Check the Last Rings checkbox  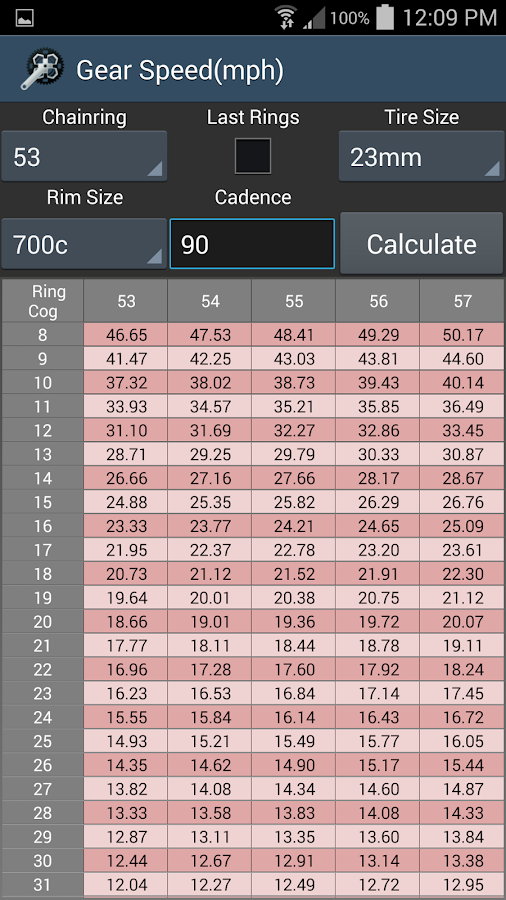[253, 156]
